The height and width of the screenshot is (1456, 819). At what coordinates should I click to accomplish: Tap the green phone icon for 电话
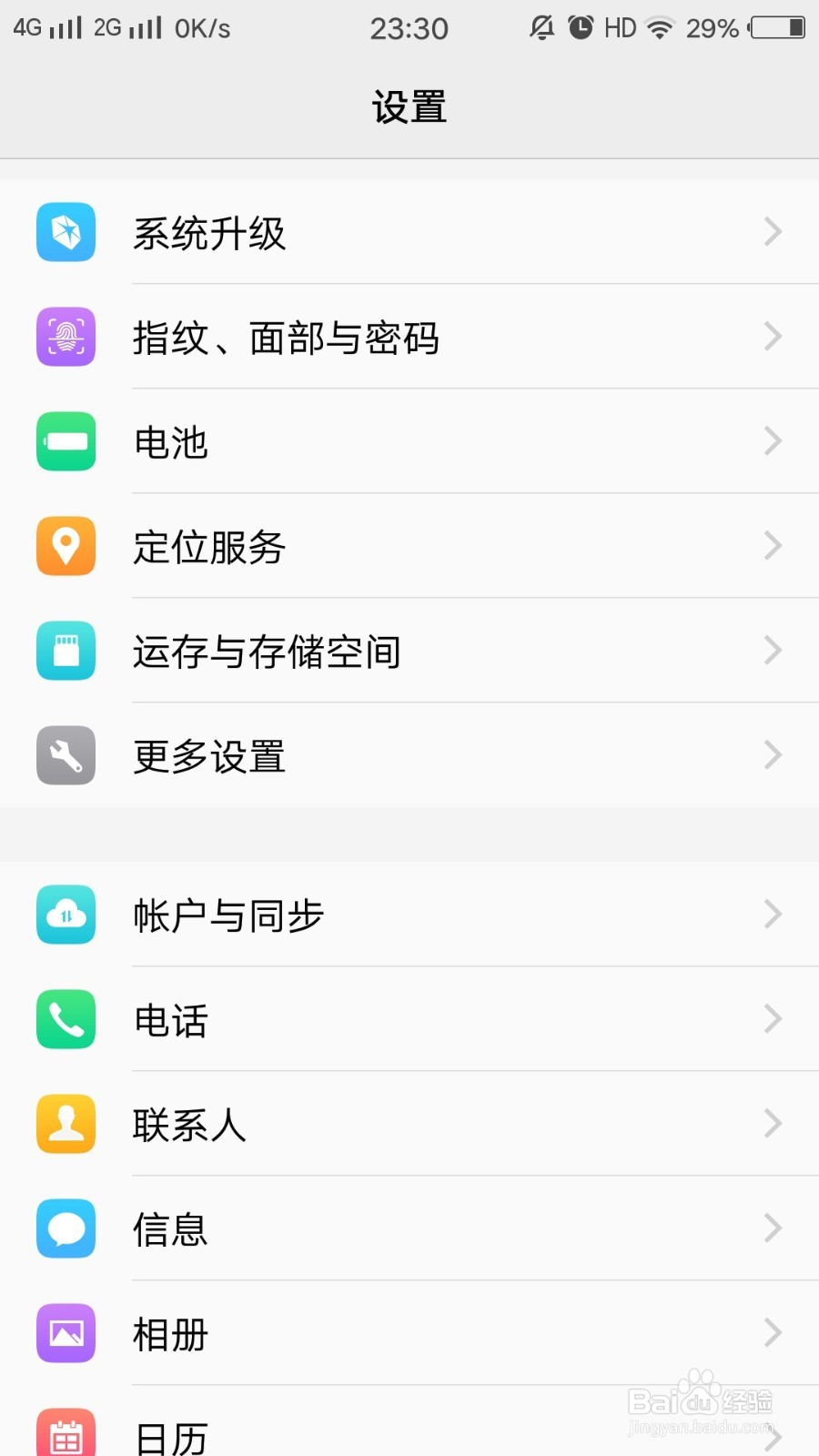pyautogui.click(x=65, y=1020)
